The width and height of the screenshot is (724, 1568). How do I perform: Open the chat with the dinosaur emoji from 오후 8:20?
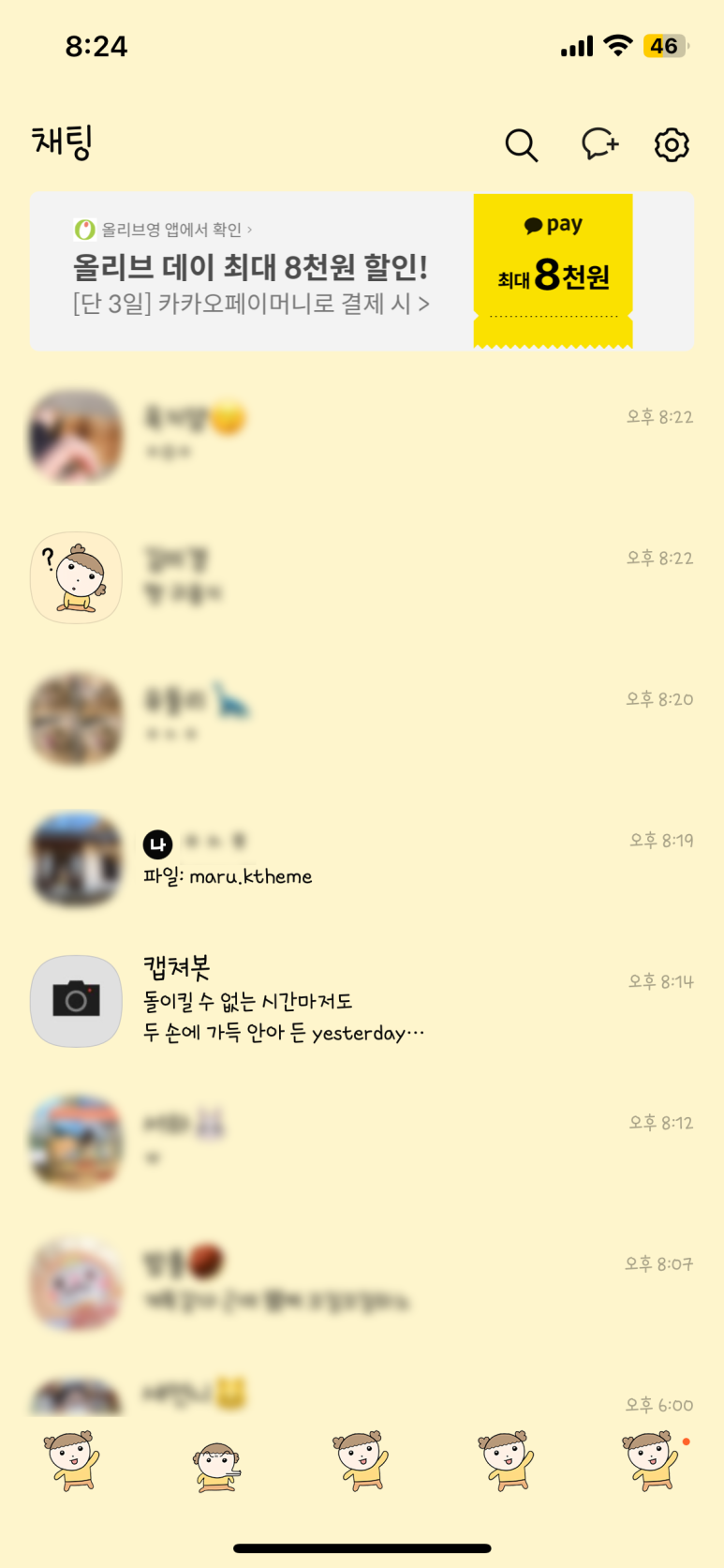(362, 718)
